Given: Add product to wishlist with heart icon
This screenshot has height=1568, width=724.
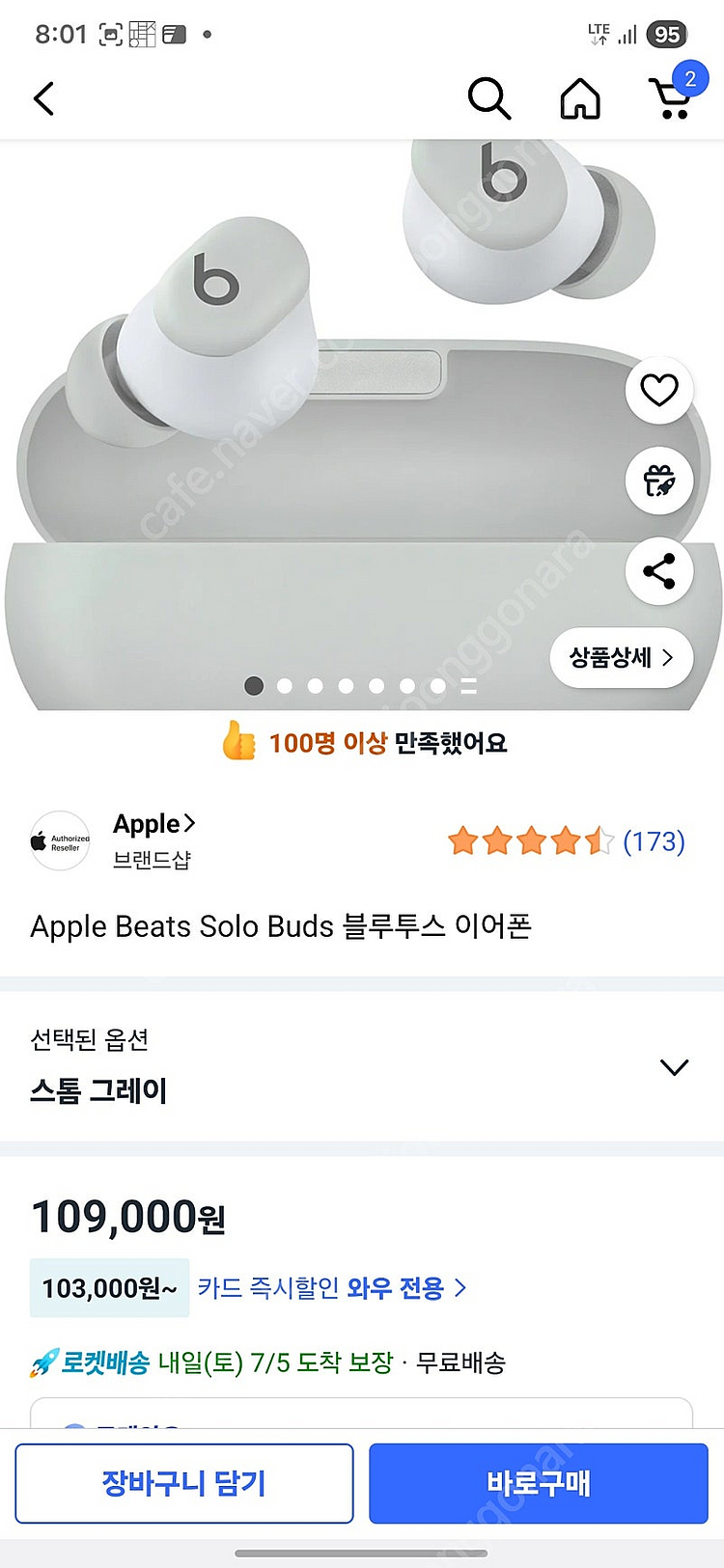Looking at the screenshot, I should pyautogui.click(x=659, y=391).
